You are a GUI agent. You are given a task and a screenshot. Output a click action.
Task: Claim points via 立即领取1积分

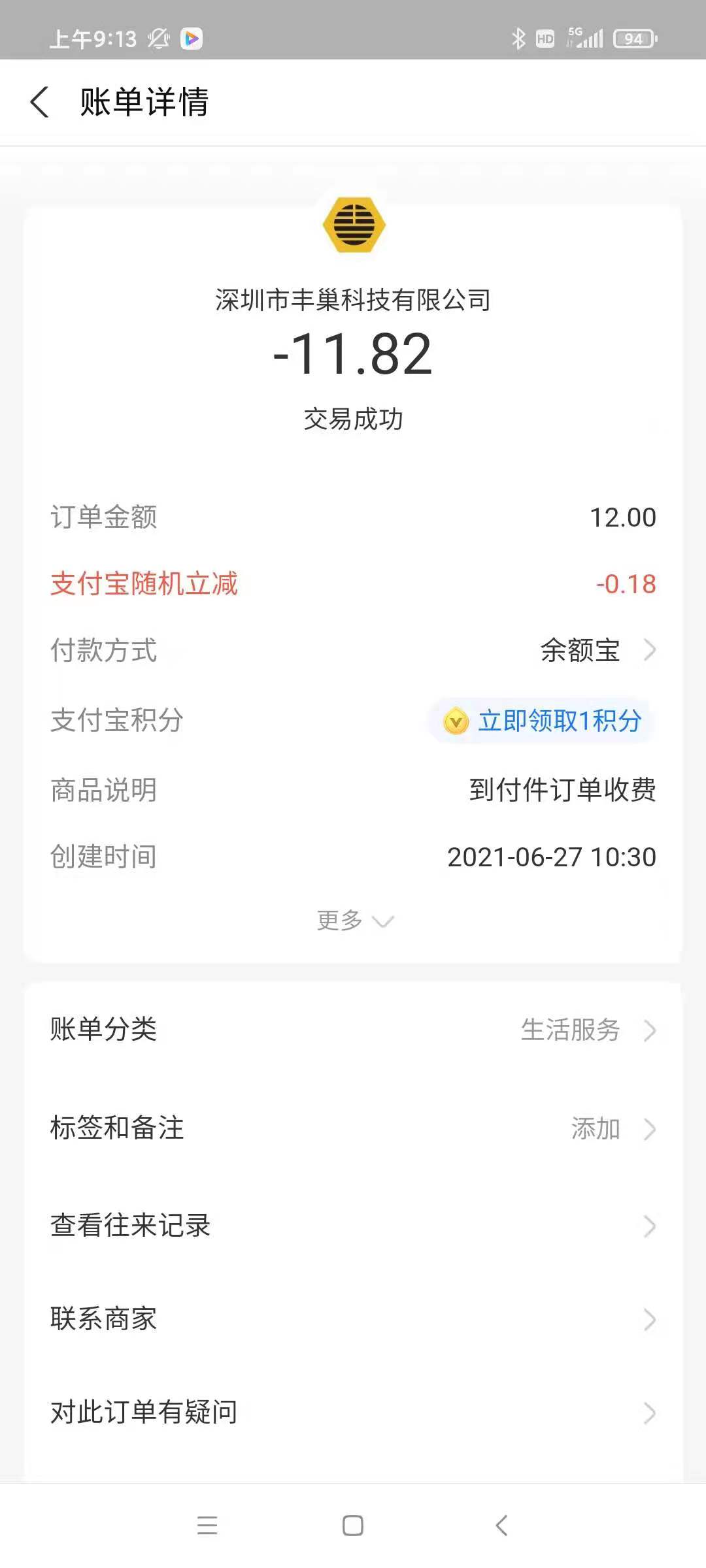point(542,721)
